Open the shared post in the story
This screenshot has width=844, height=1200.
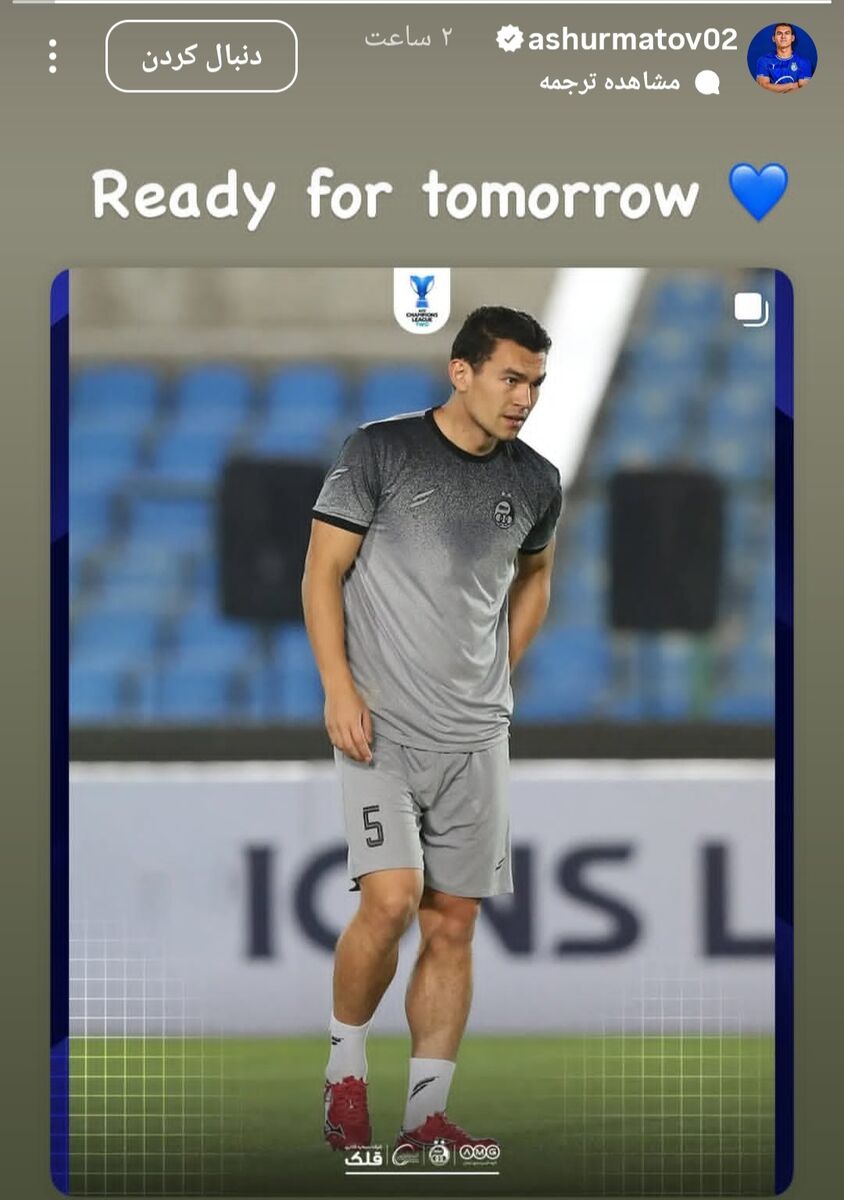(x=421, y=730)
